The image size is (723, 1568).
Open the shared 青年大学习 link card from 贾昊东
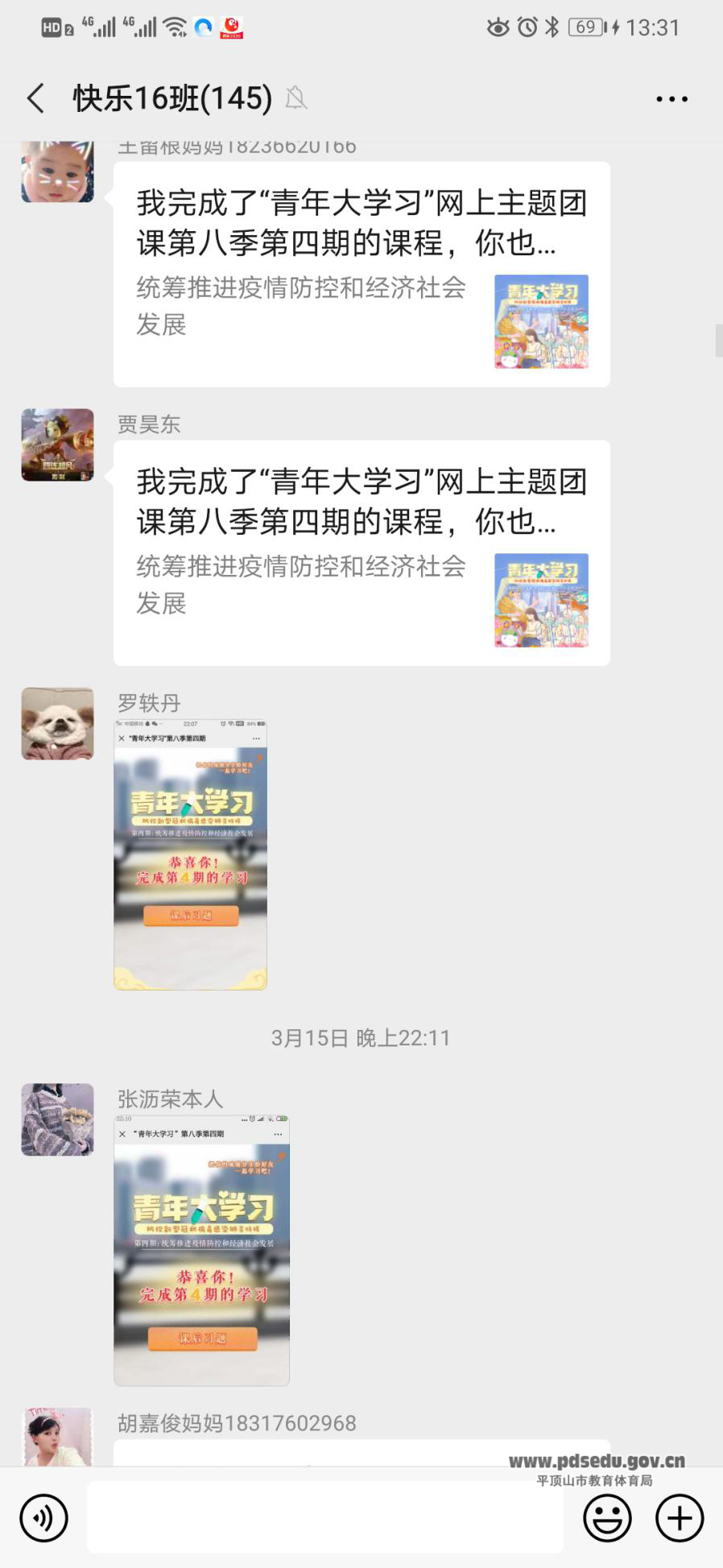tap(361, 552)
